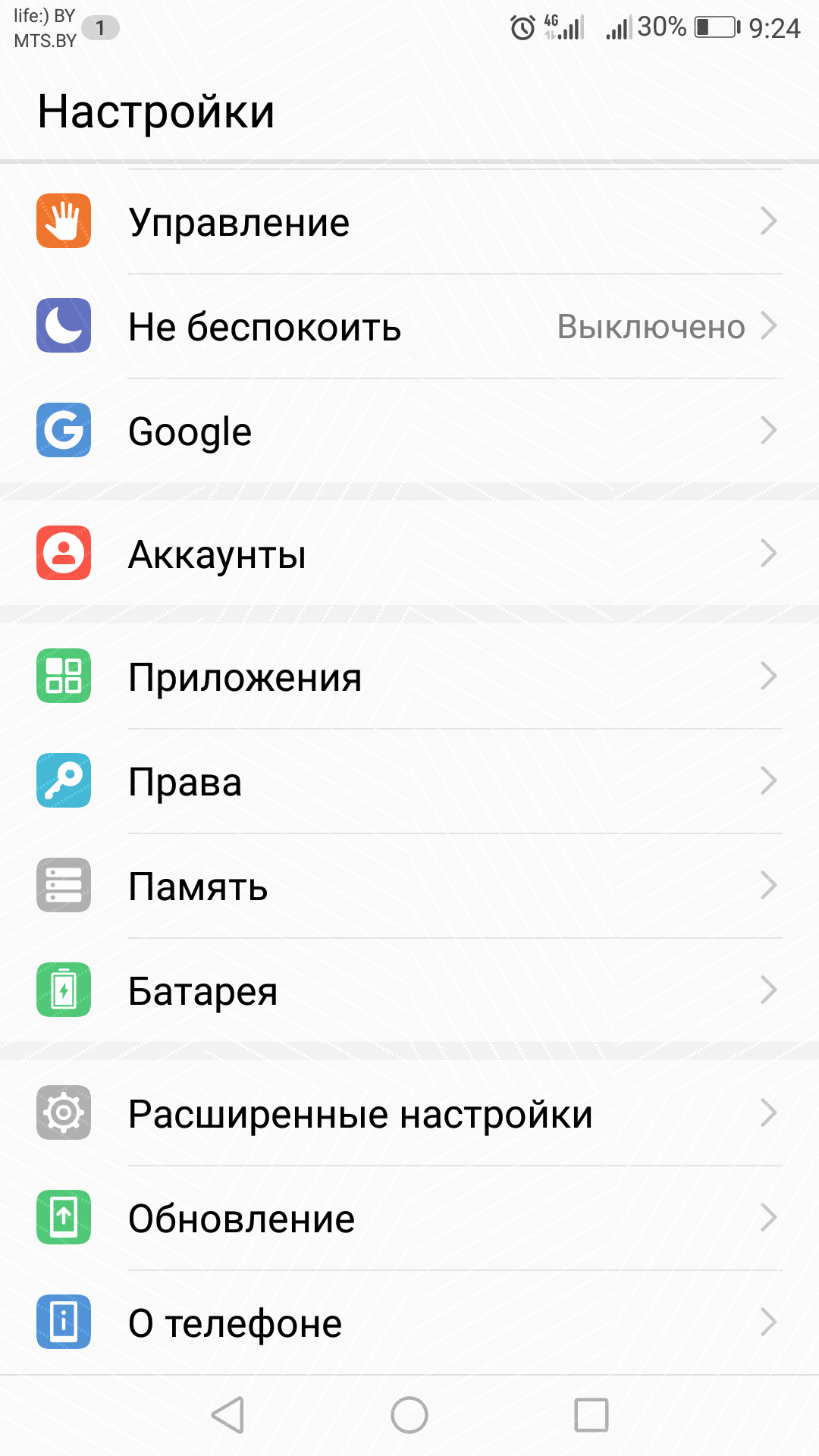The image size is (819, 1456).
Task: Tap the home navigation button
Action: tap(409, 1415)
